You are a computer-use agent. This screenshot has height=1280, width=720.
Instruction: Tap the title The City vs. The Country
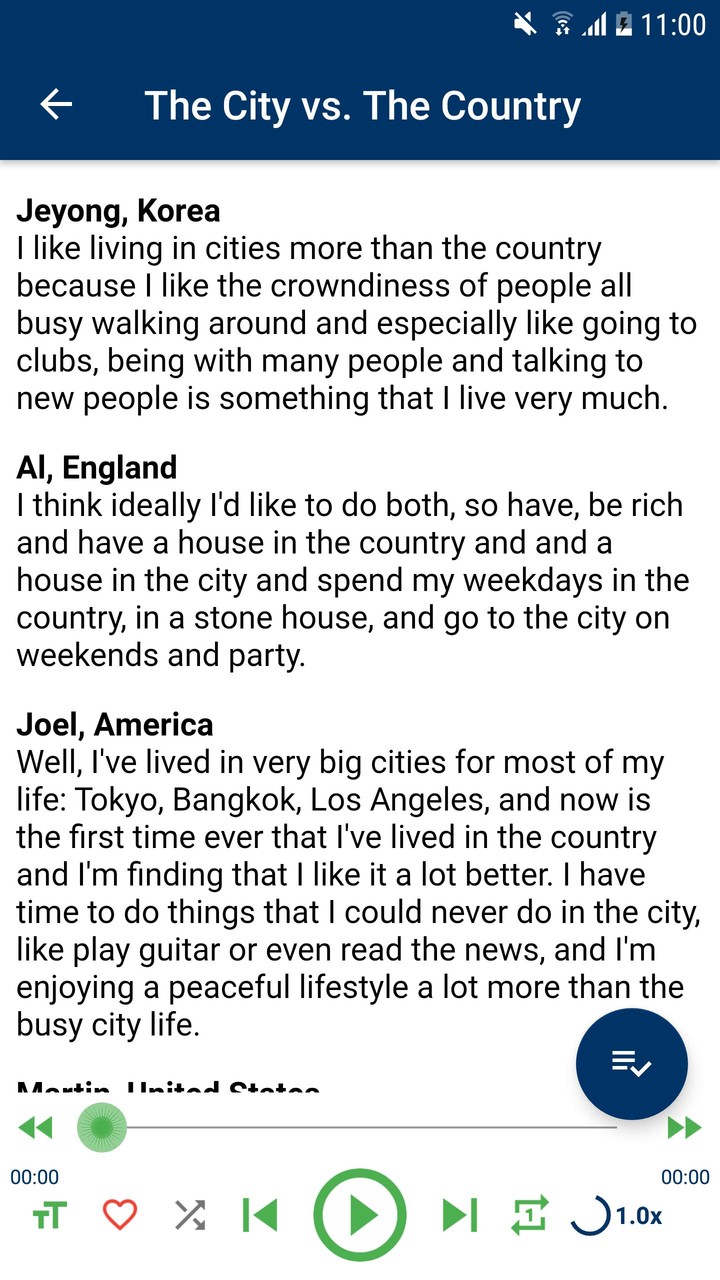click(x=364, y=105)
